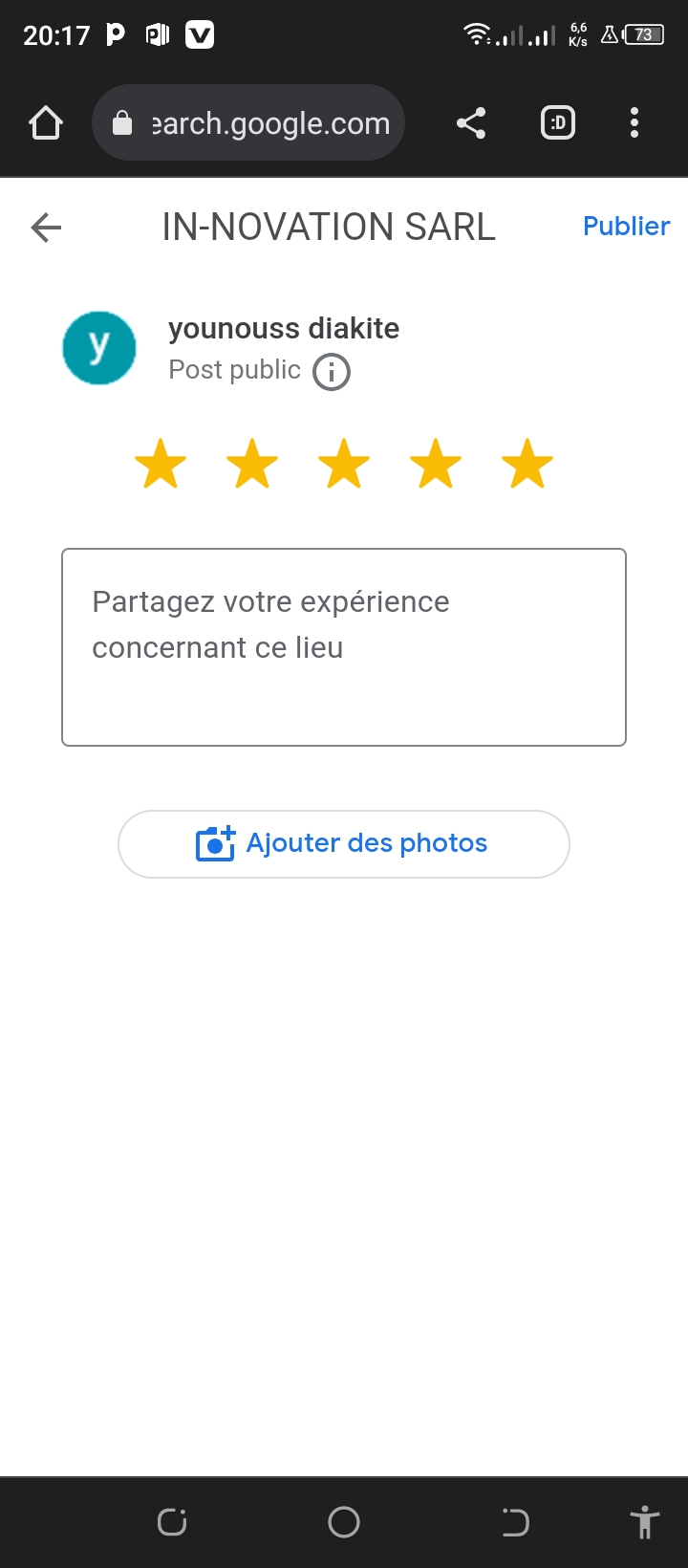Open the Post public info icon
688x1568 pixels.
[x=332, y=372]
